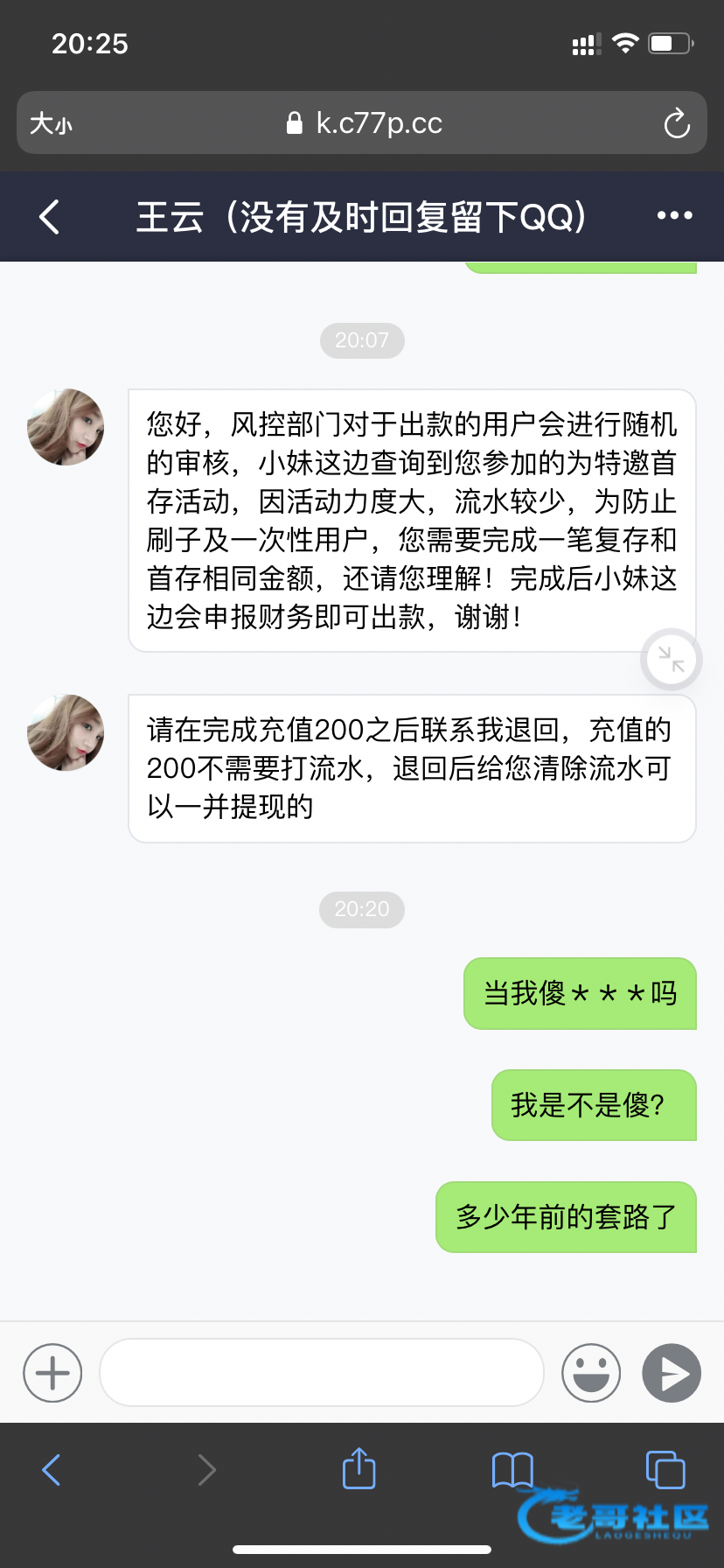Screen dimensions: 724x1568
Task: Open the emoji picker
Action: [x=591, y=1372]
